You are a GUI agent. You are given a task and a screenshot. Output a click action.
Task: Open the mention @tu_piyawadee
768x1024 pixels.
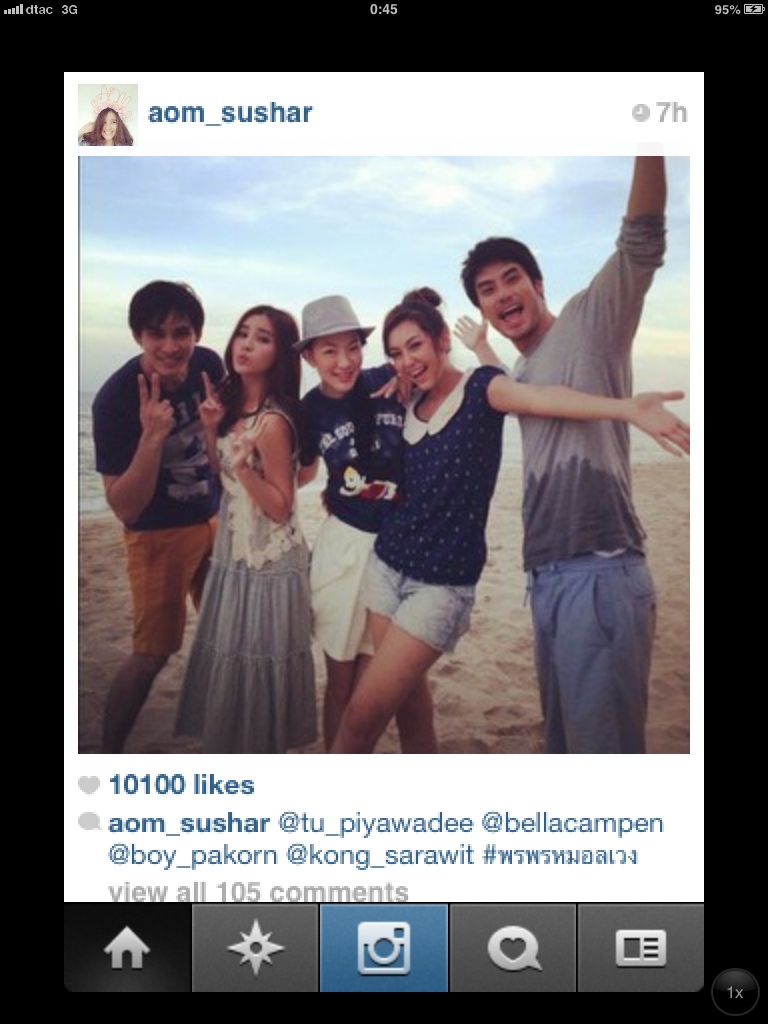375,824
